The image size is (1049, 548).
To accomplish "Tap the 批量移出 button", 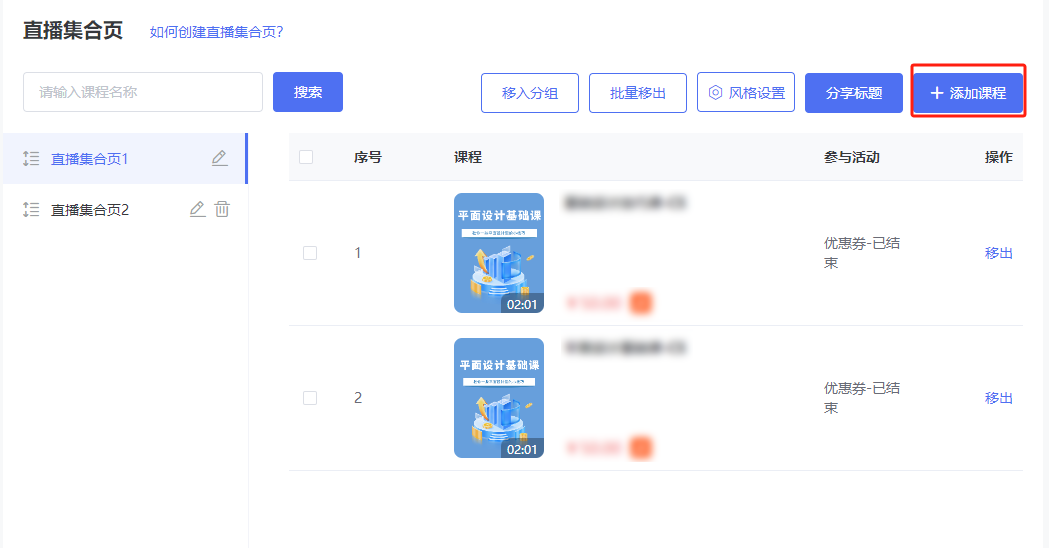I will [638, 93].
